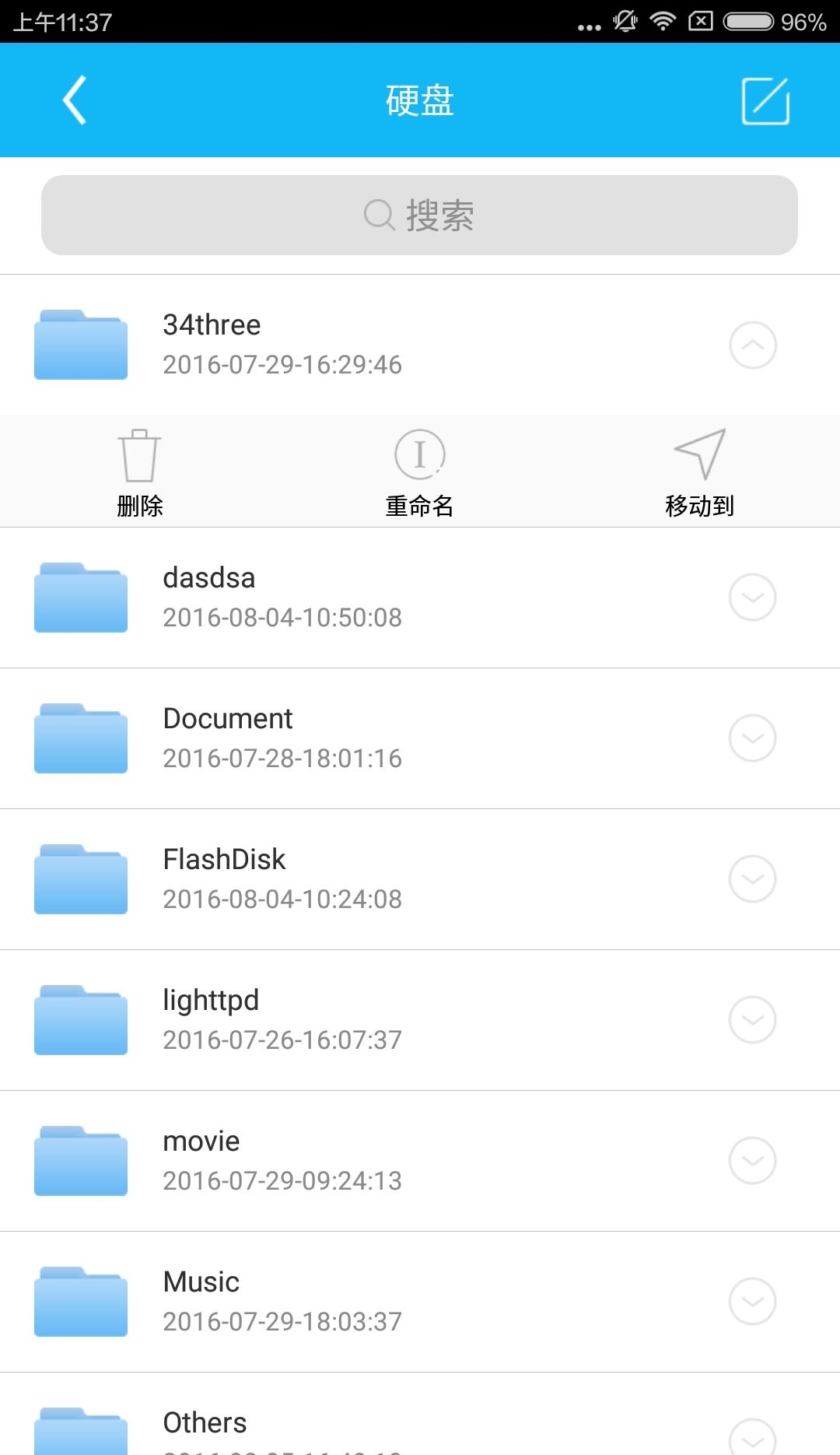Delete the 34three folder with 删除
Image resolution: width=840 pixels, height=1455 pixels.
point(140,472)
